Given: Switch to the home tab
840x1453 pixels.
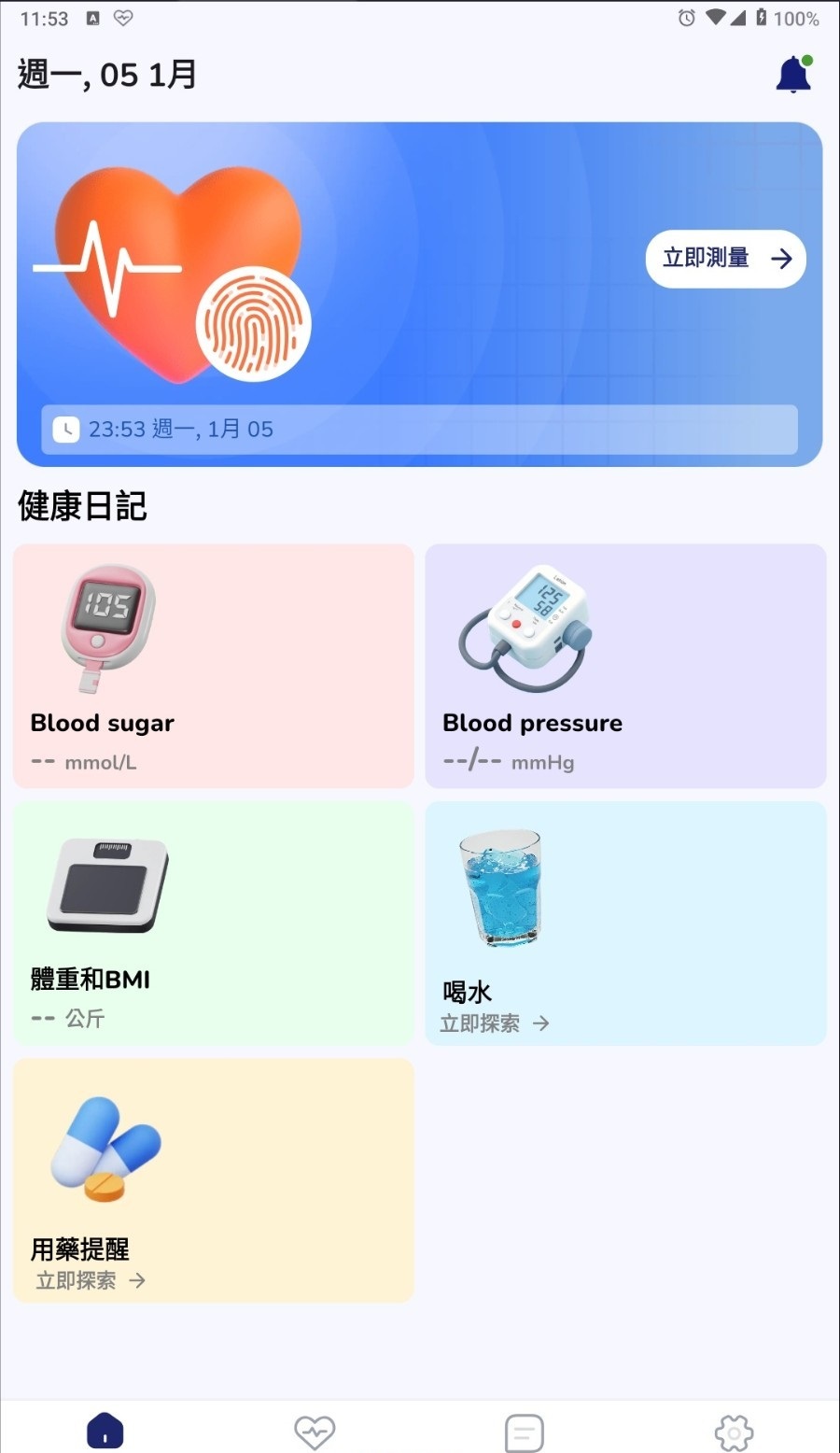Looking at the screenshot, I should point(105,1432).
